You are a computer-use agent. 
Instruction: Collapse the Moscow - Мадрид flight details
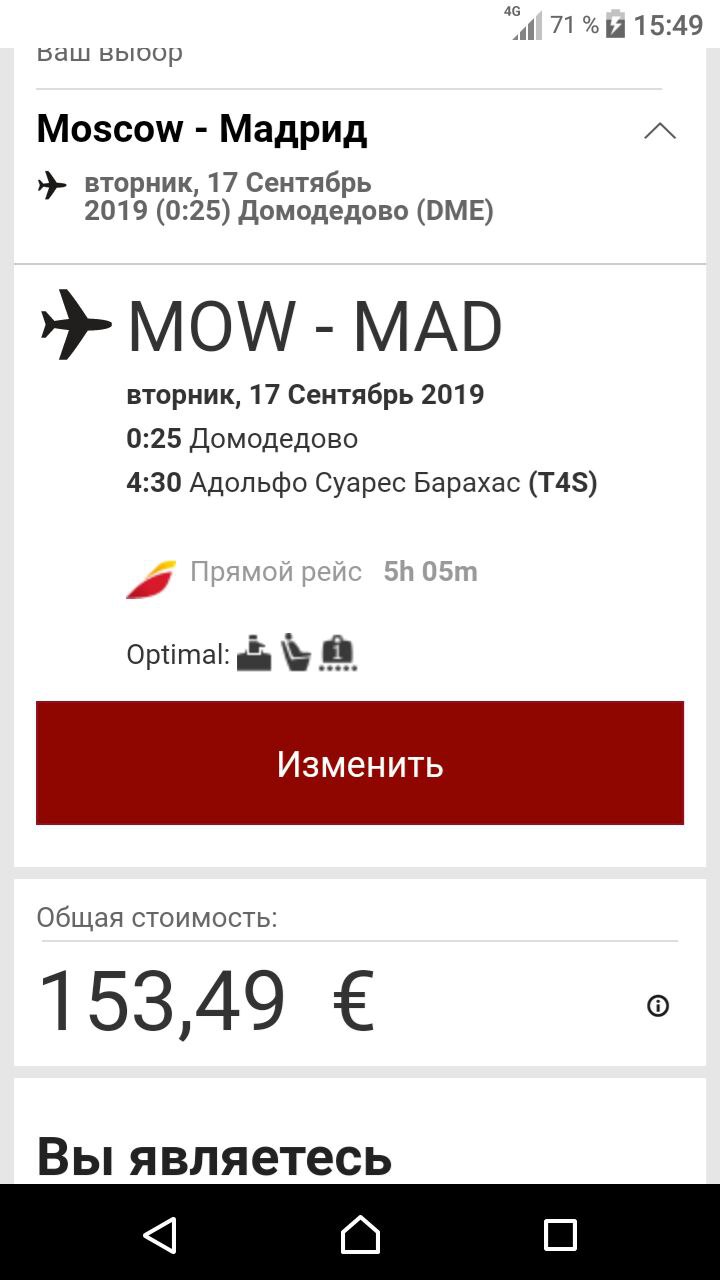659,131
